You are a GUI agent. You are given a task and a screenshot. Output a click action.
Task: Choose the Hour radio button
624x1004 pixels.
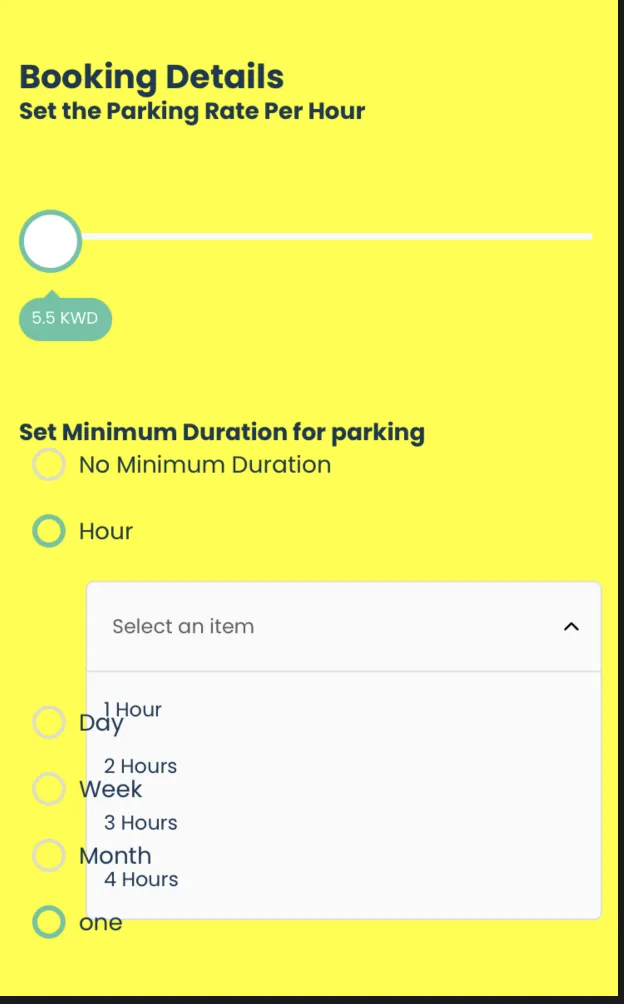[49, 531]
